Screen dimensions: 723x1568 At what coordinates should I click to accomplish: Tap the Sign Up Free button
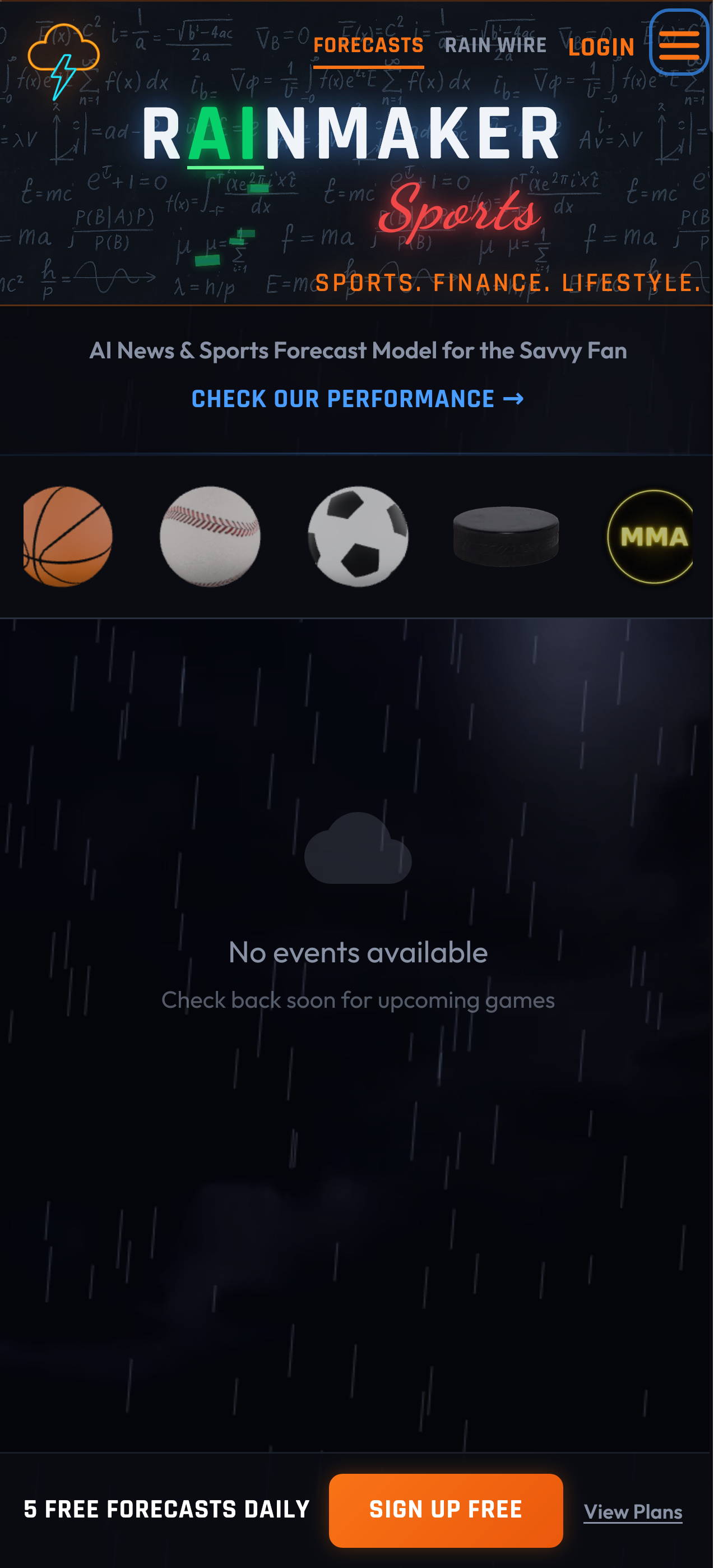(446, 1510)
